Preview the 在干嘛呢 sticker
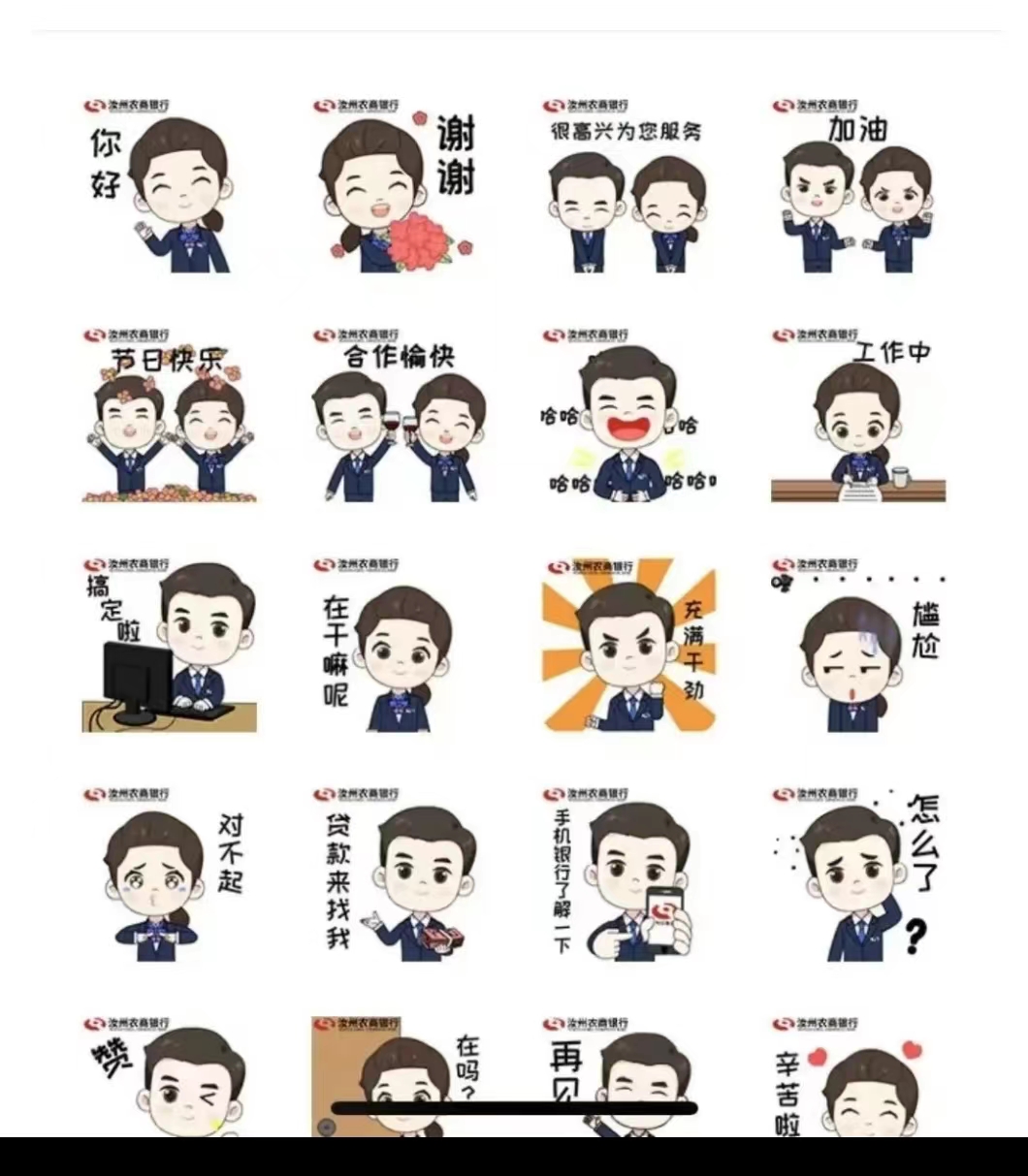The width and height of the screenshot is (1028, 1176). tap(399, 646)
